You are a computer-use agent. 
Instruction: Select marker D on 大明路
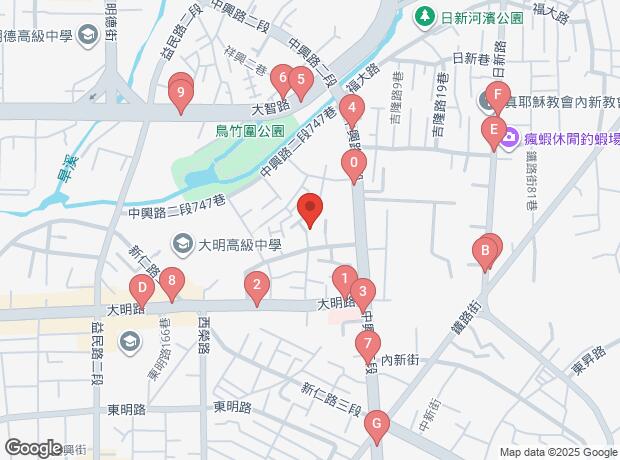coord(142,288)
